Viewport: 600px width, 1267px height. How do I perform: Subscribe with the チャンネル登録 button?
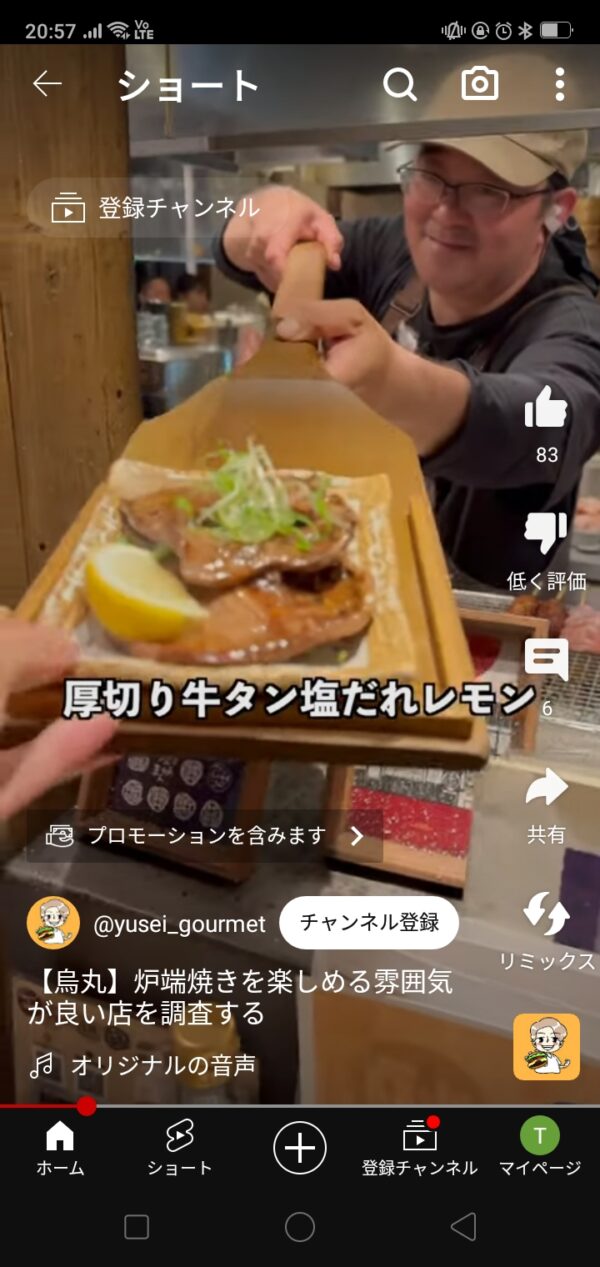[369, 923]
